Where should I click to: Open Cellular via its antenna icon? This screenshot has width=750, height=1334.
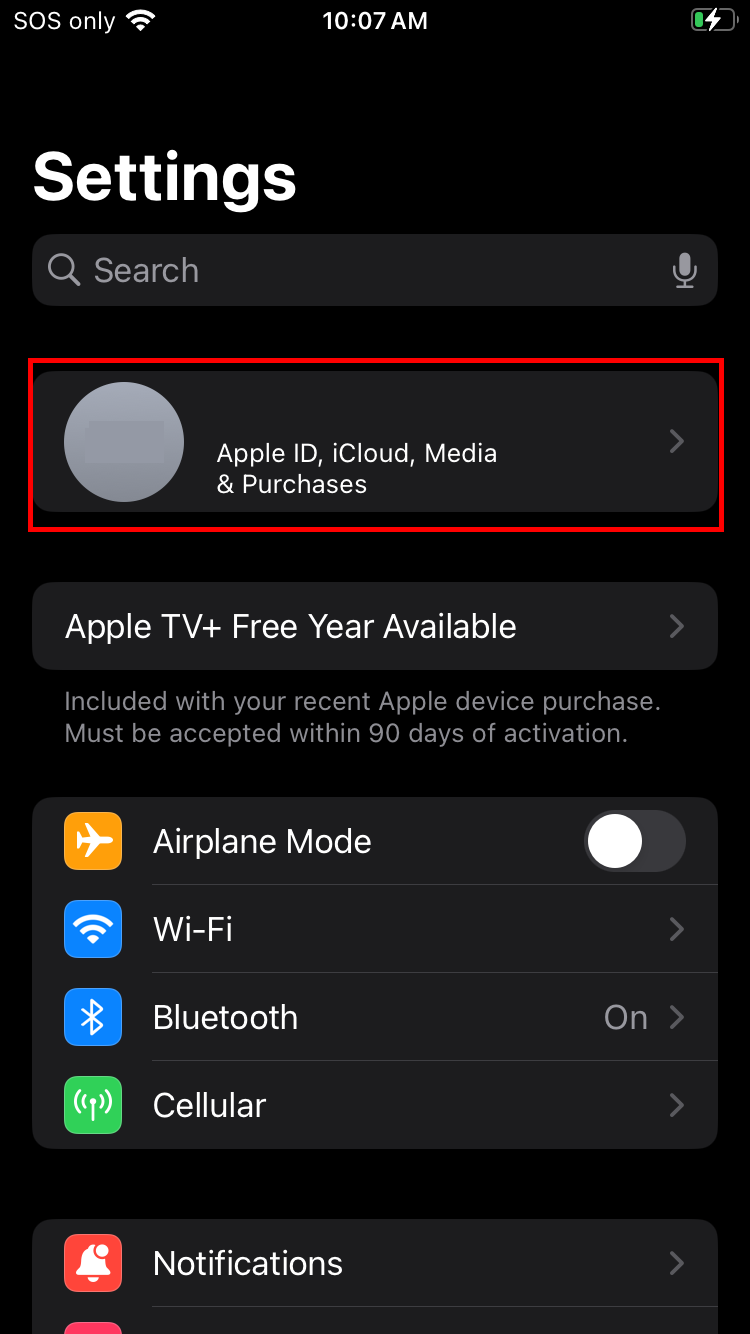pyautogui.click(x=93, y=1105)
